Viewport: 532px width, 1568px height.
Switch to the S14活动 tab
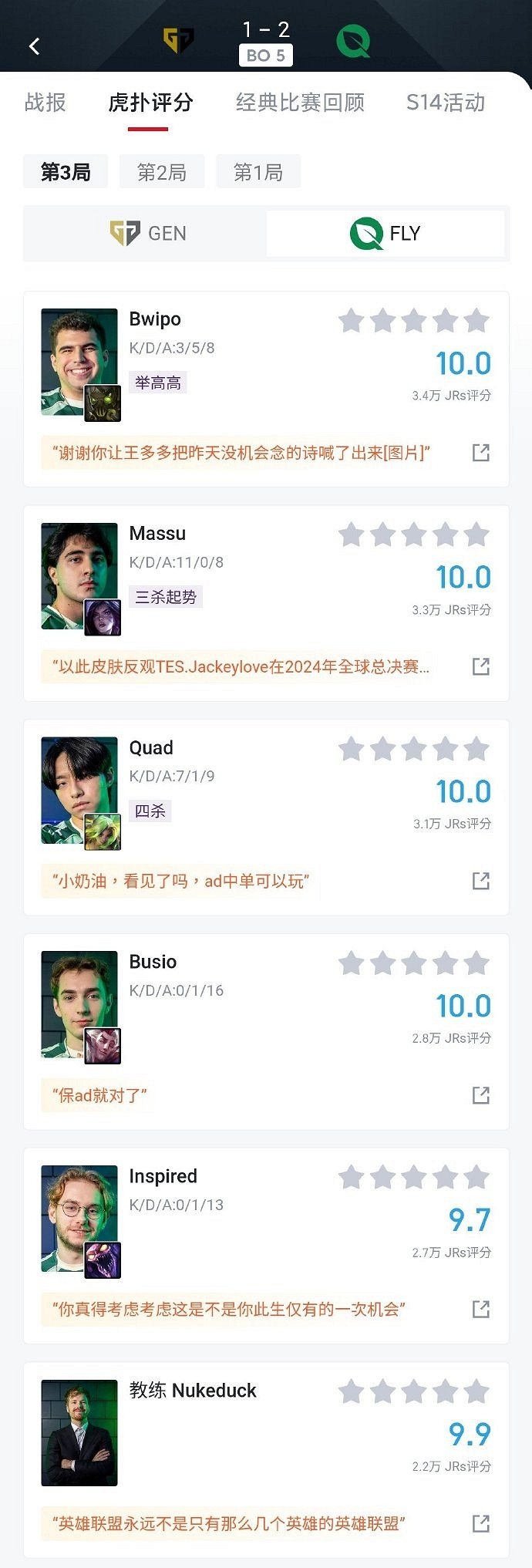point(445,103)
